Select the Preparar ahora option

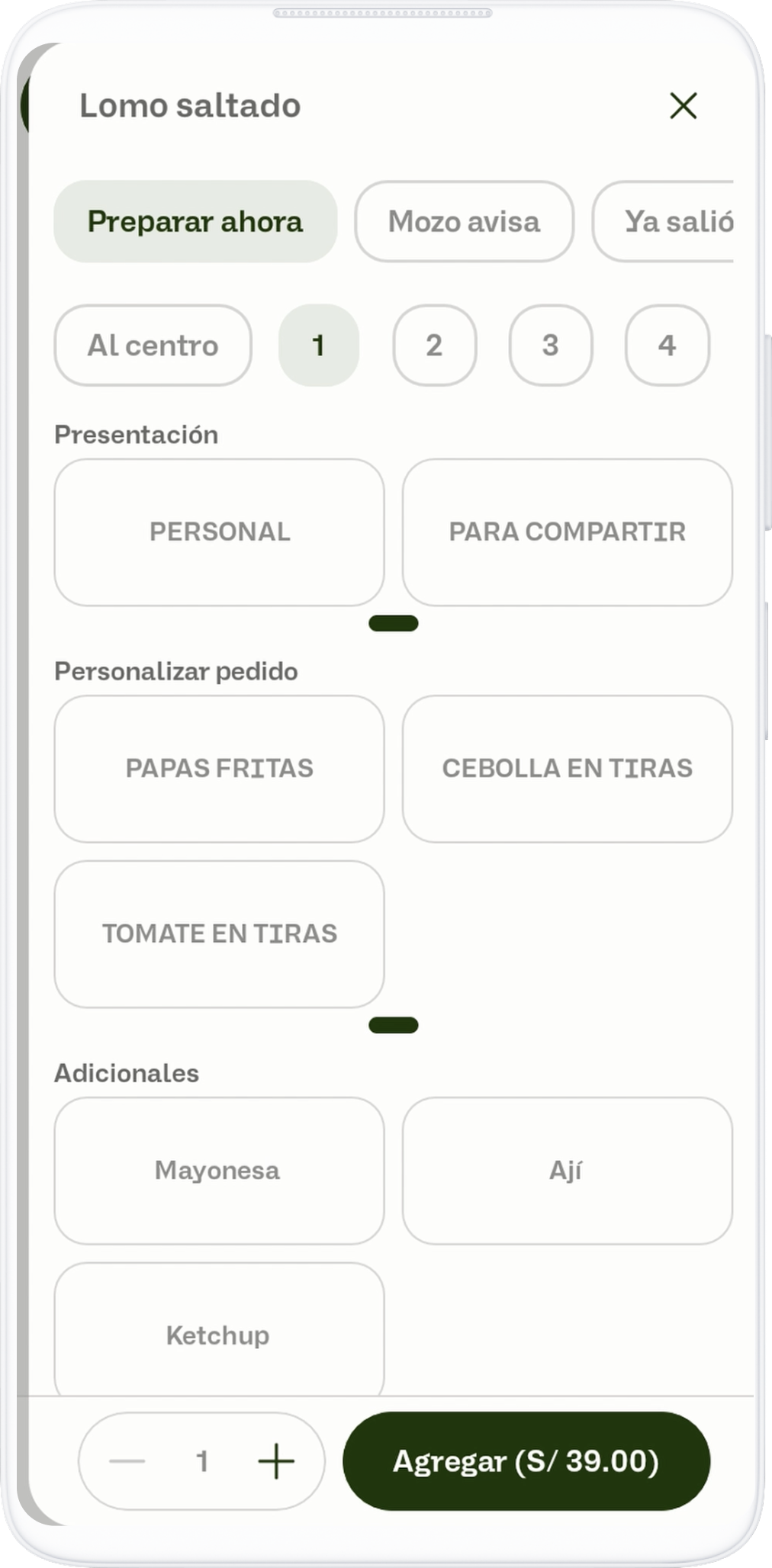(x=195, y=222)
